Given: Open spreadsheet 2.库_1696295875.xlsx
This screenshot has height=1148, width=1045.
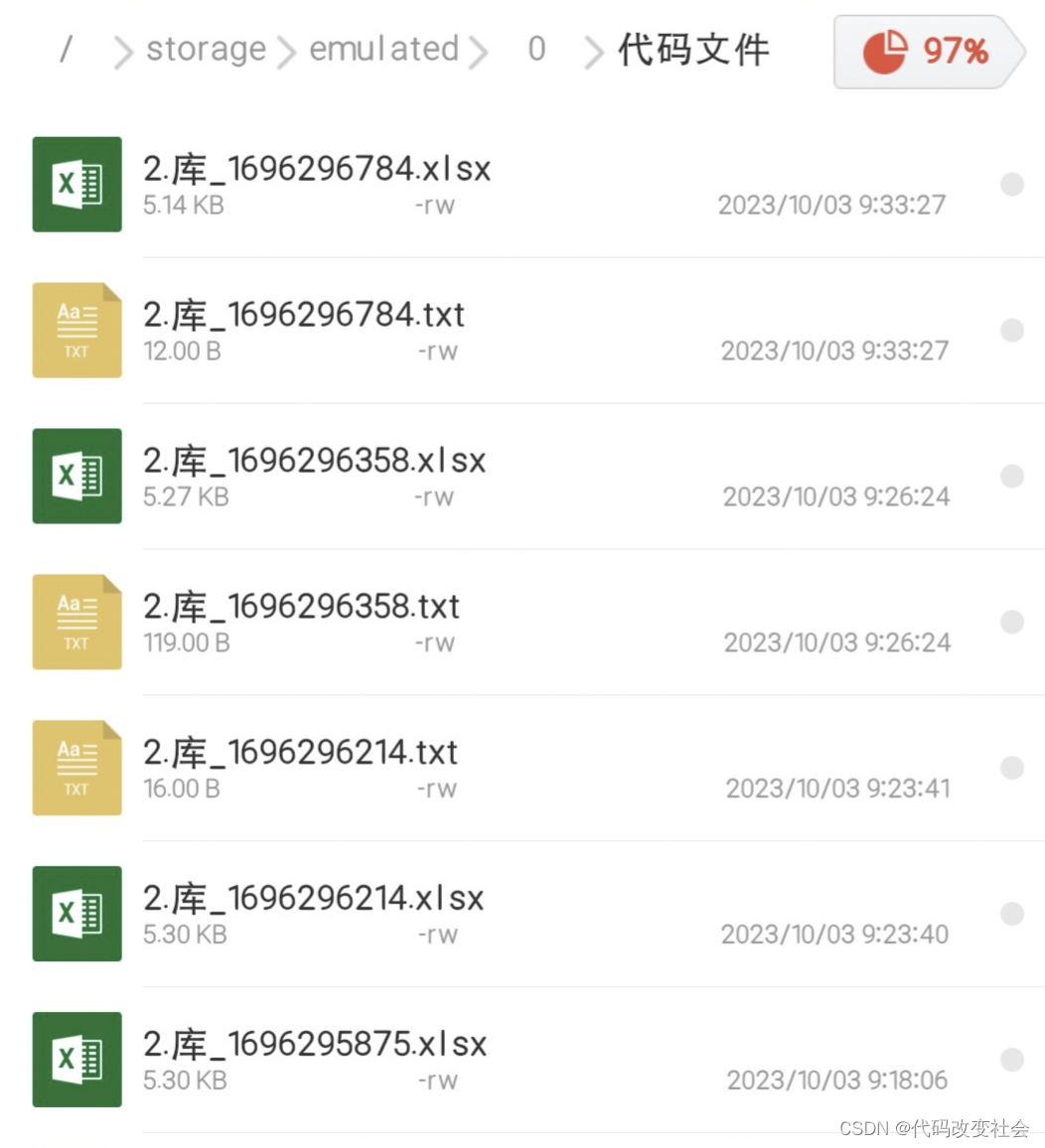Looking at the screenshot, I should (x=315, y=1046).
